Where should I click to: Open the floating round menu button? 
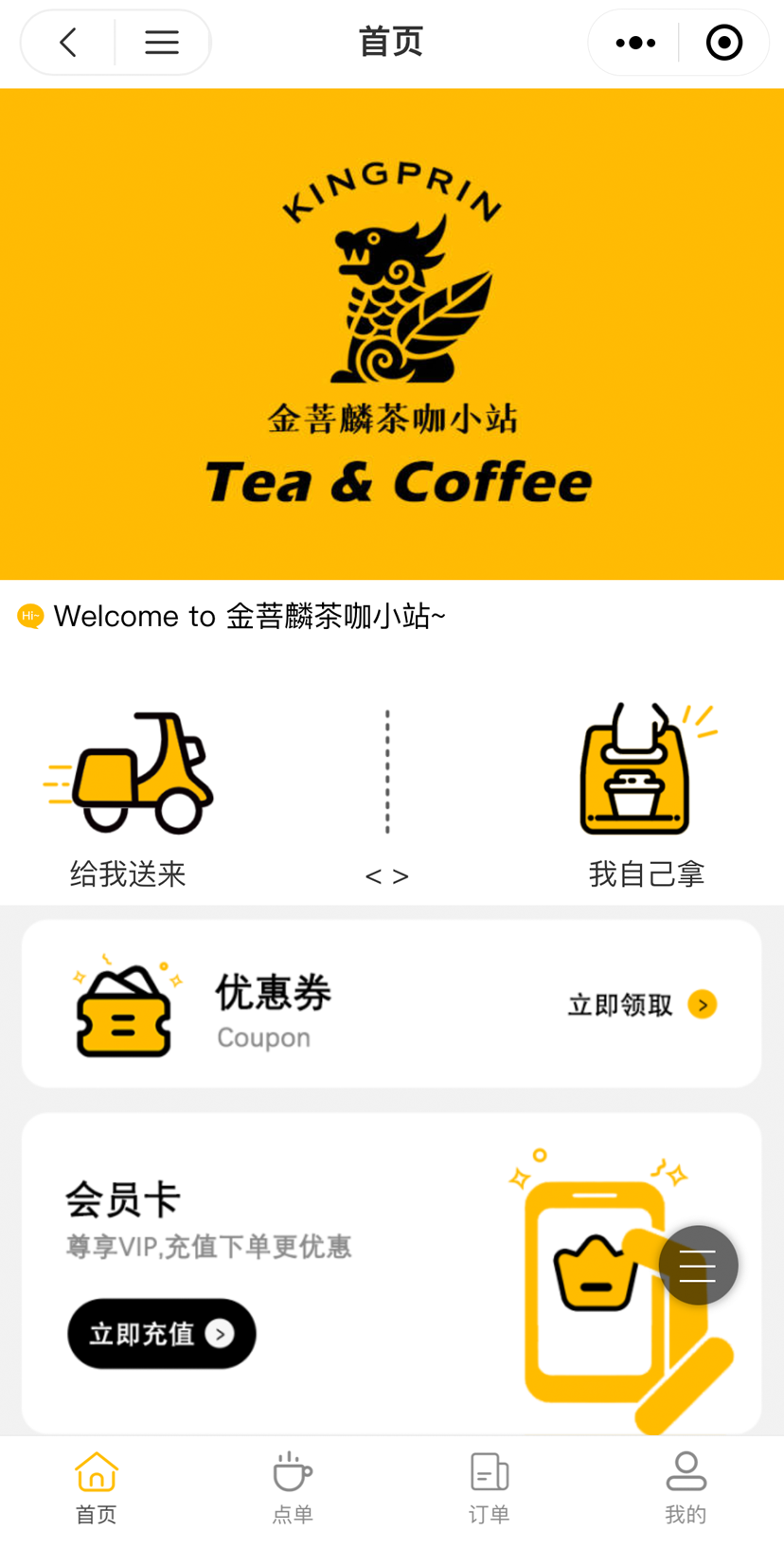point(698,1266)
